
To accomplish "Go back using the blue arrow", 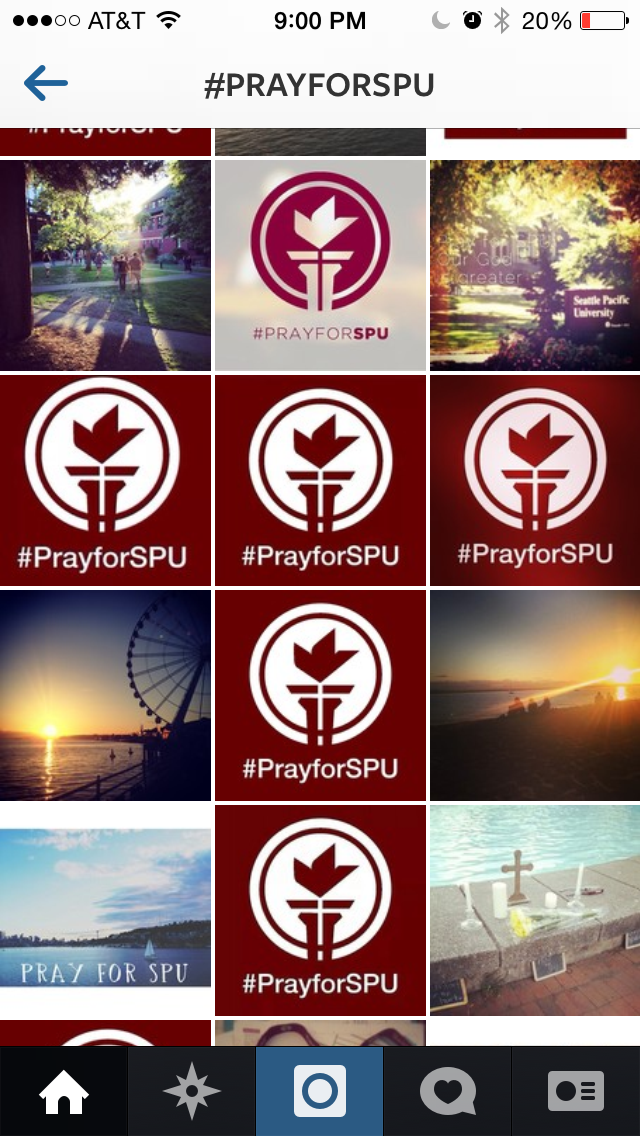I will [x=46, y=84].
